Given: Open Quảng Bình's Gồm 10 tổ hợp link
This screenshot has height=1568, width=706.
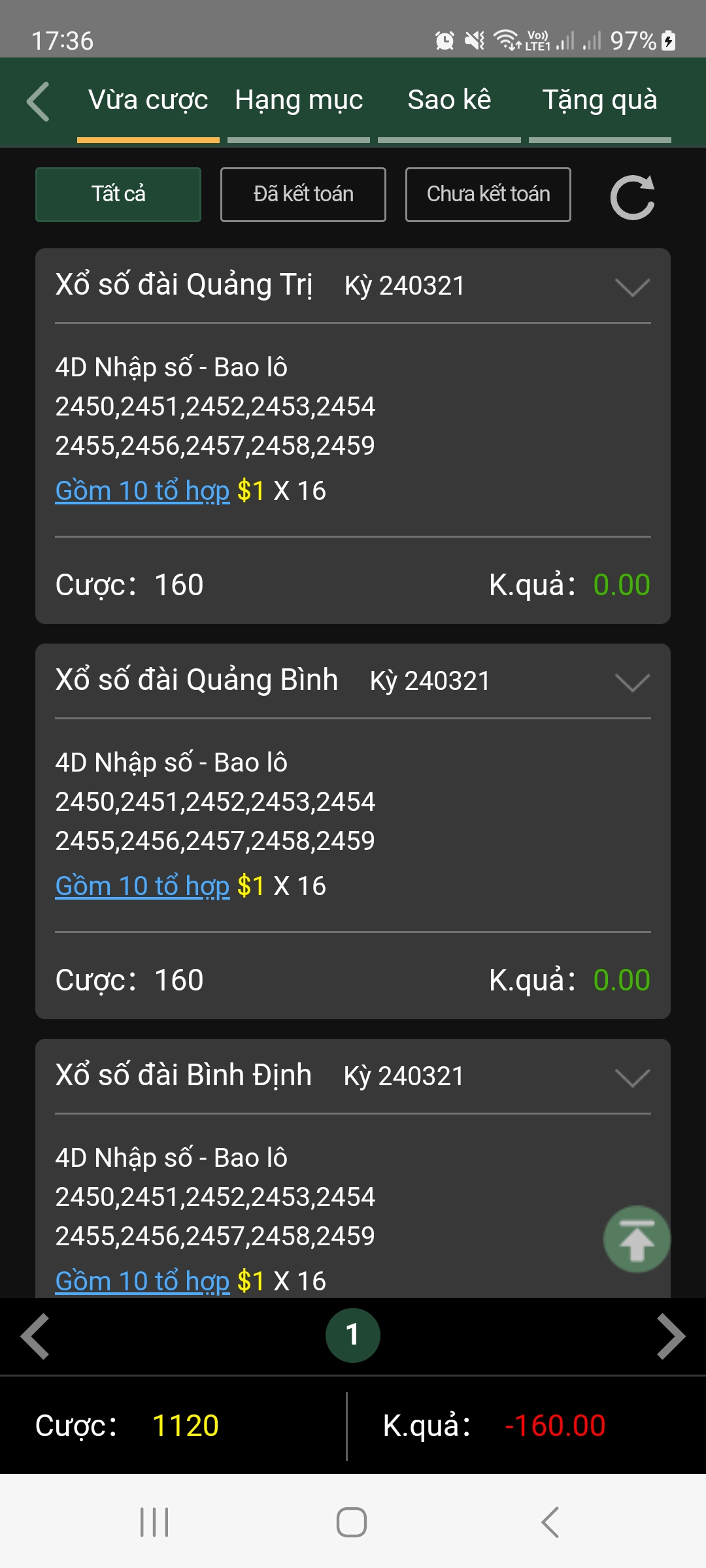Looking at the screenshot, I should click(x=143, y=887).
